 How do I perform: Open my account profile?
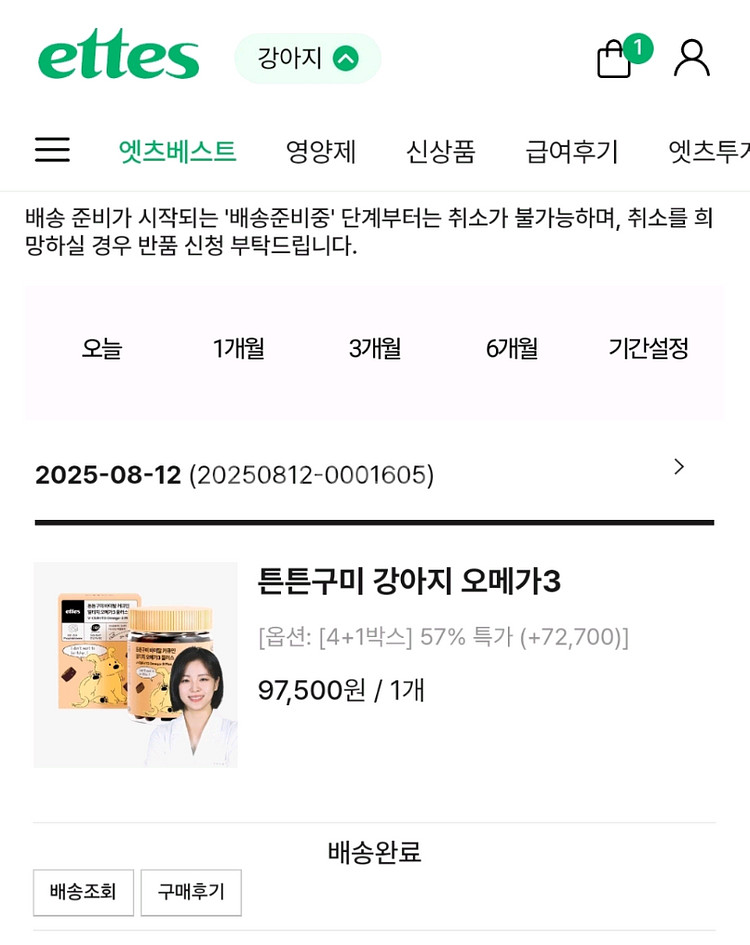click(x=691, y=58)
